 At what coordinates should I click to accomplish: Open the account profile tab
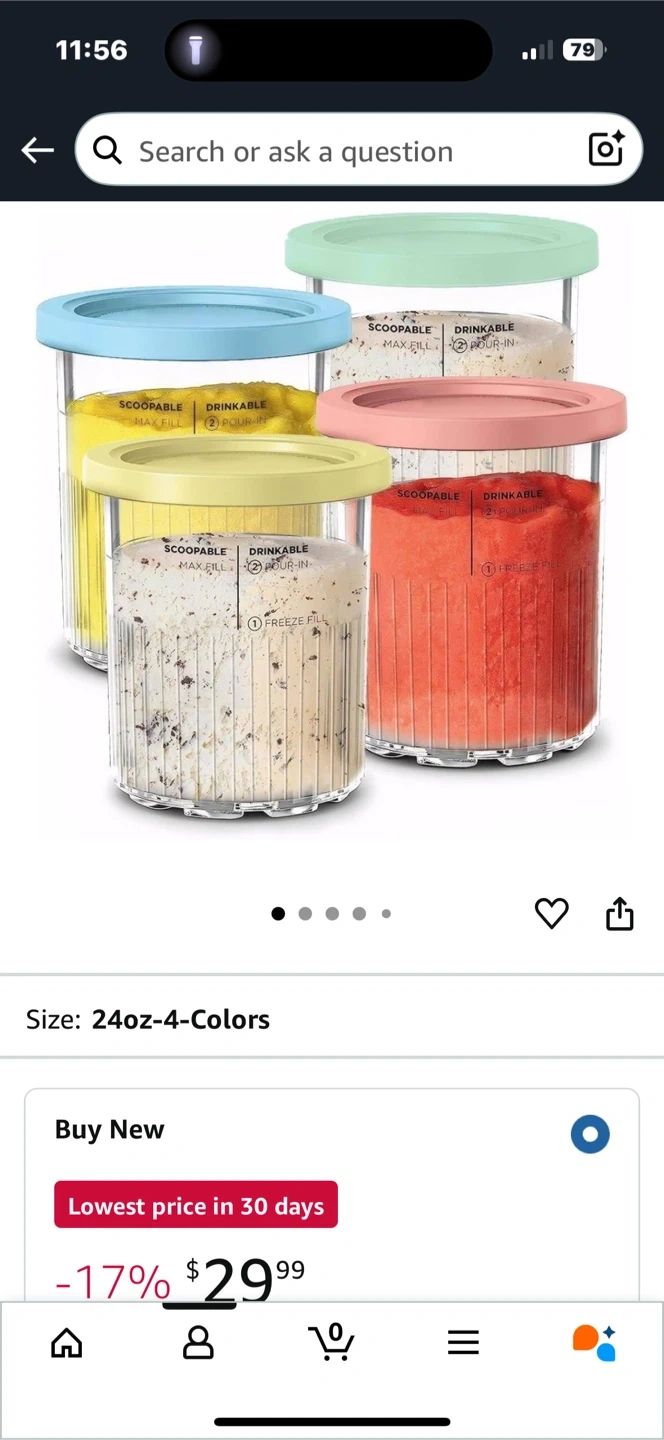click(198, 1342)
